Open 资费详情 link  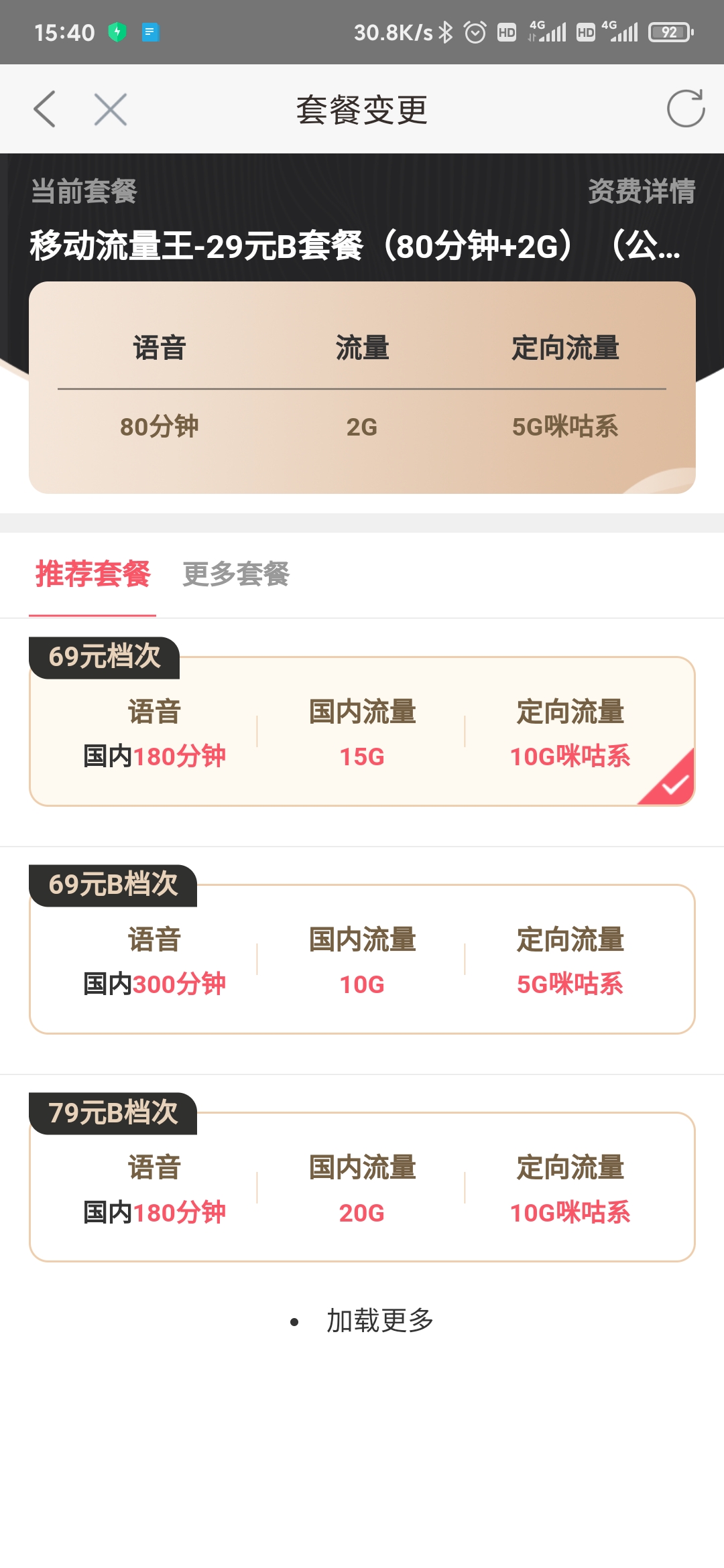[642, 190]
